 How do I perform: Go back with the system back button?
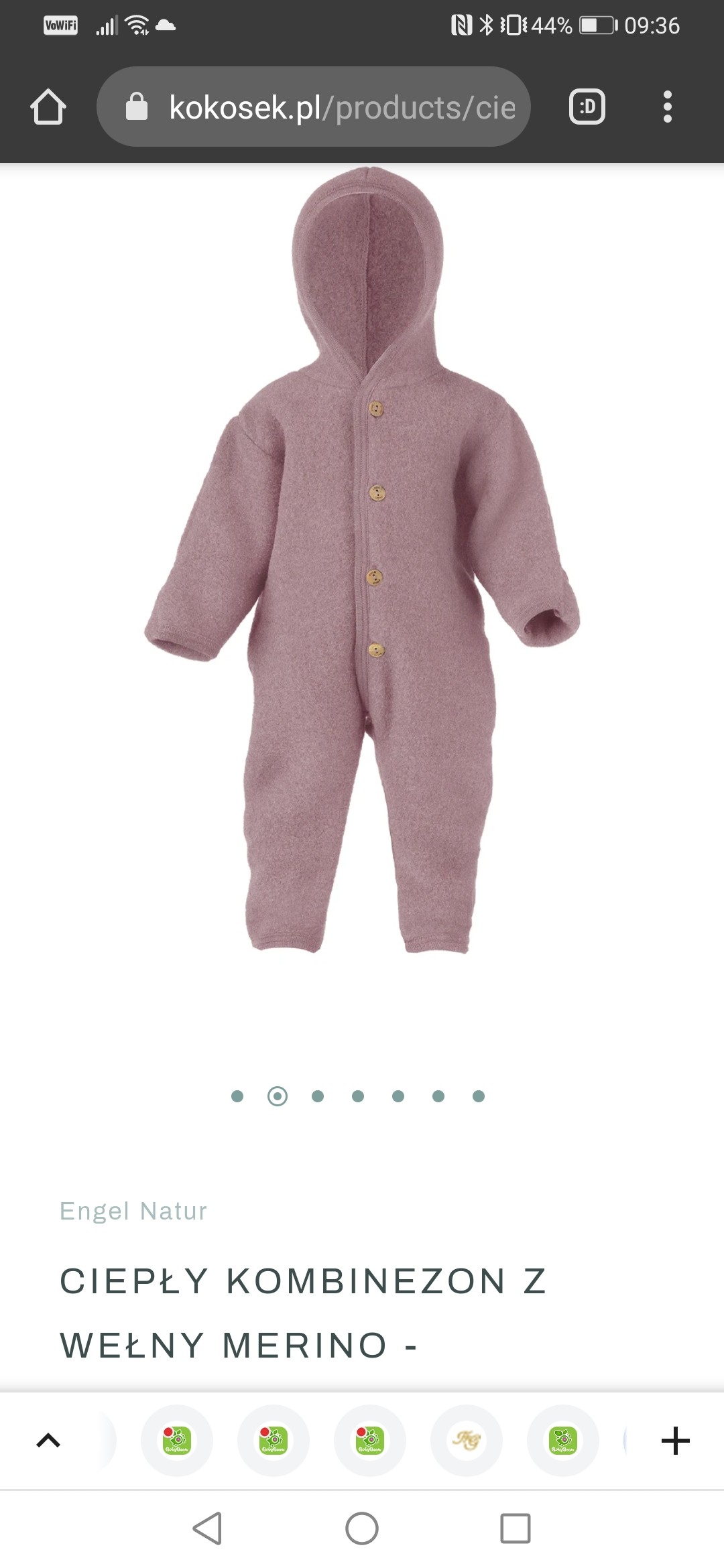[207, 1528]
